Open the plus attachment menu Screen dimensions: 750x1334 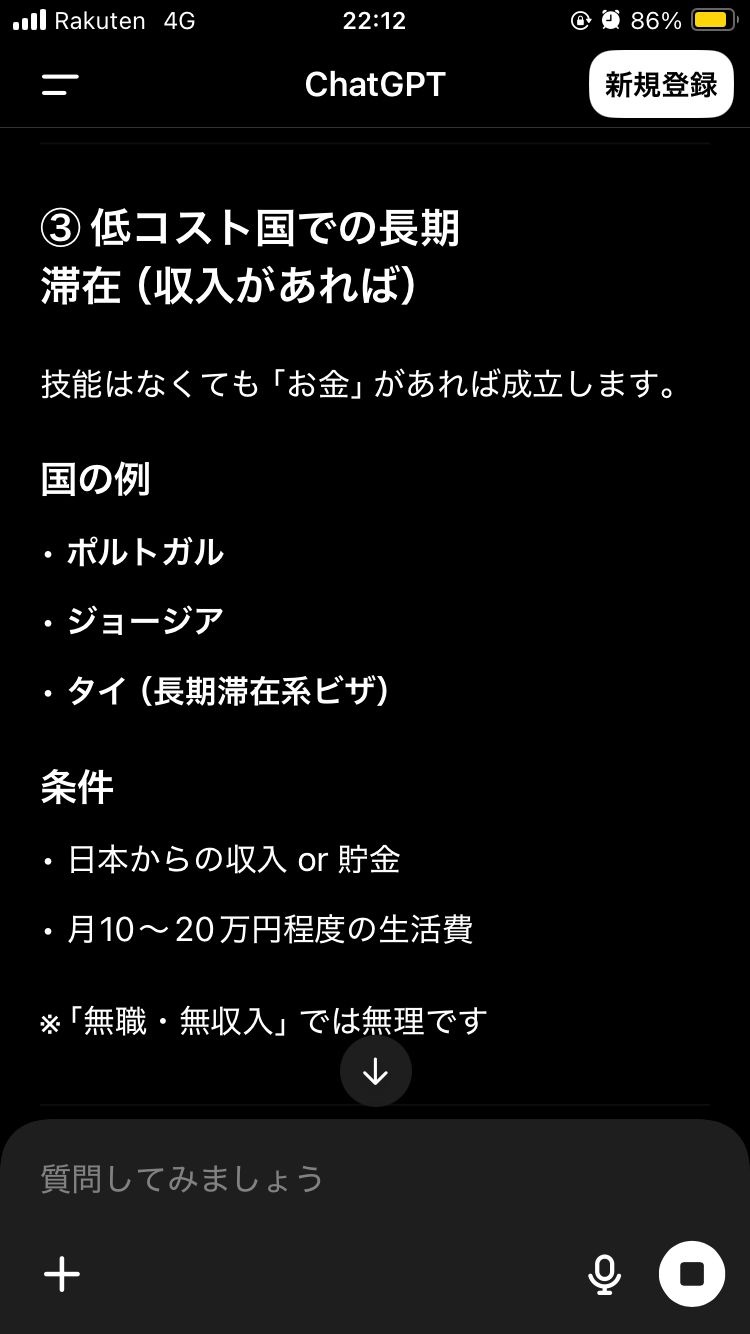(x=62, y=1274)
